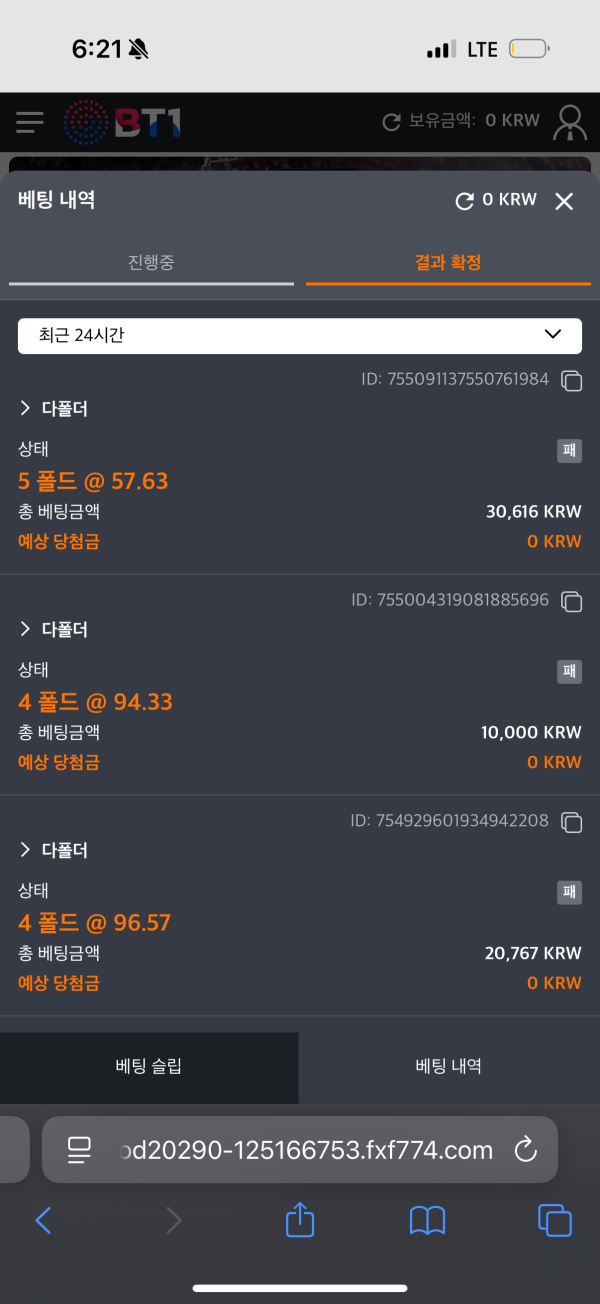This screenshot has width=600, height=1304.
Task: Close the 베팅 내역 panel
Action: (564, 201)
